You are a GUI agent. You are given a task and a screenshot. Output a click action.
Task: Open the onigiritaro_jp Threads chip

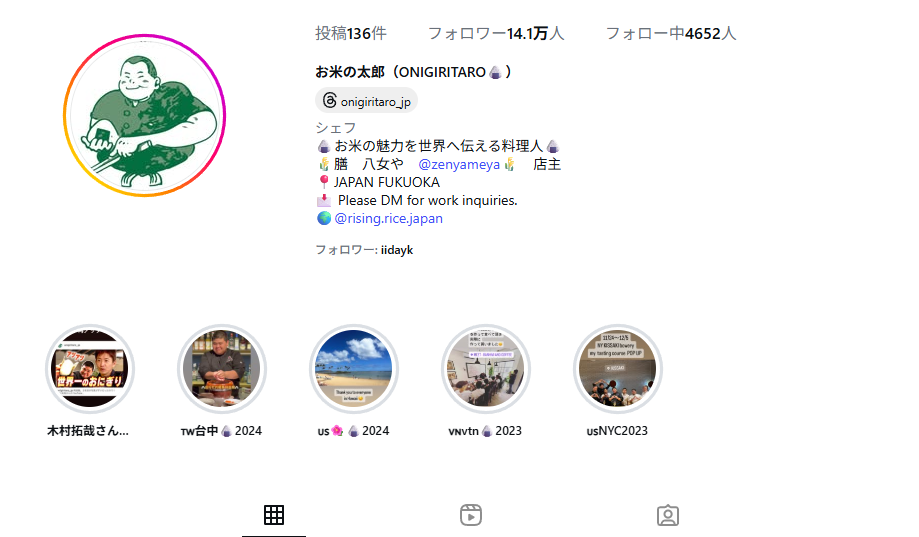(x=366, y=101)
